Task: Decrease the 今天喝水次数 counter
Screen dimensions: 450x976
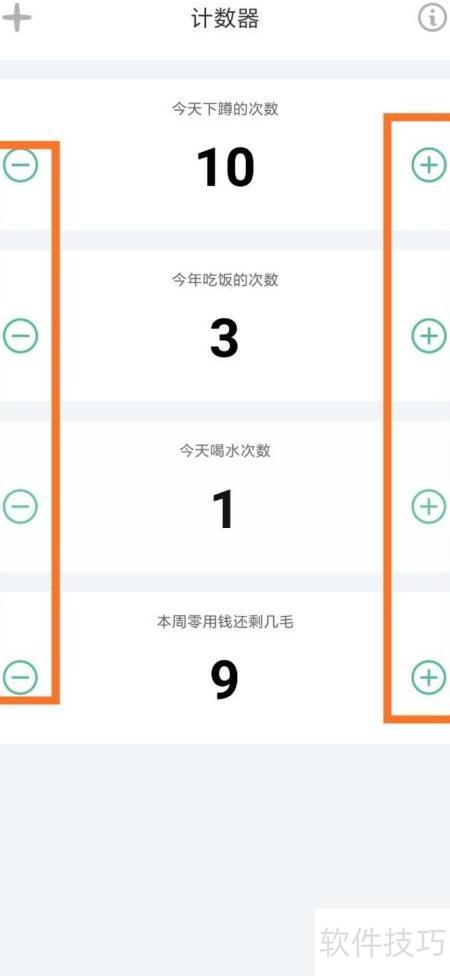Action: click(21, 507)
